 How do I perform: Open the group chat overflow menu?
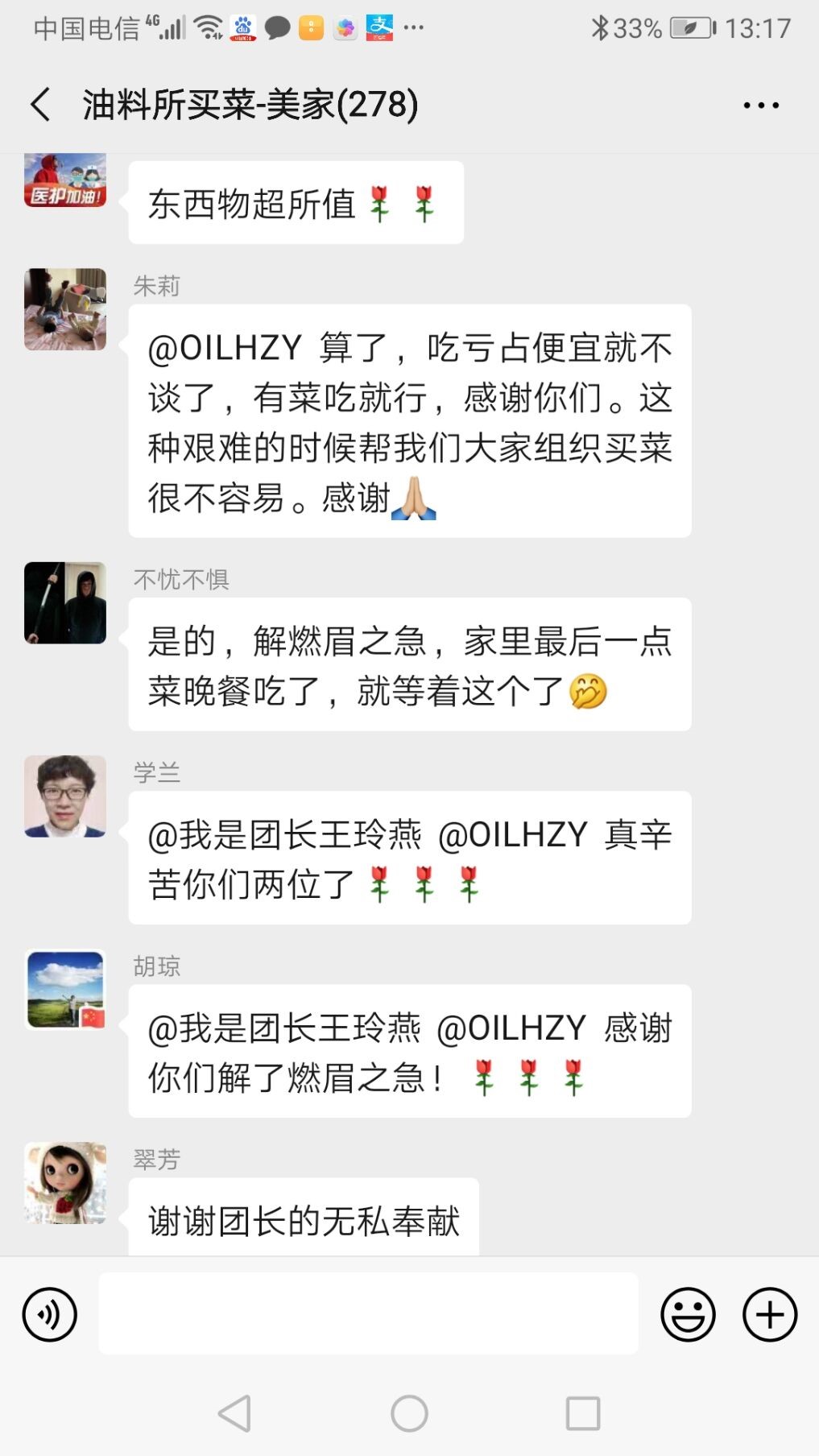(x=760, y=105)
